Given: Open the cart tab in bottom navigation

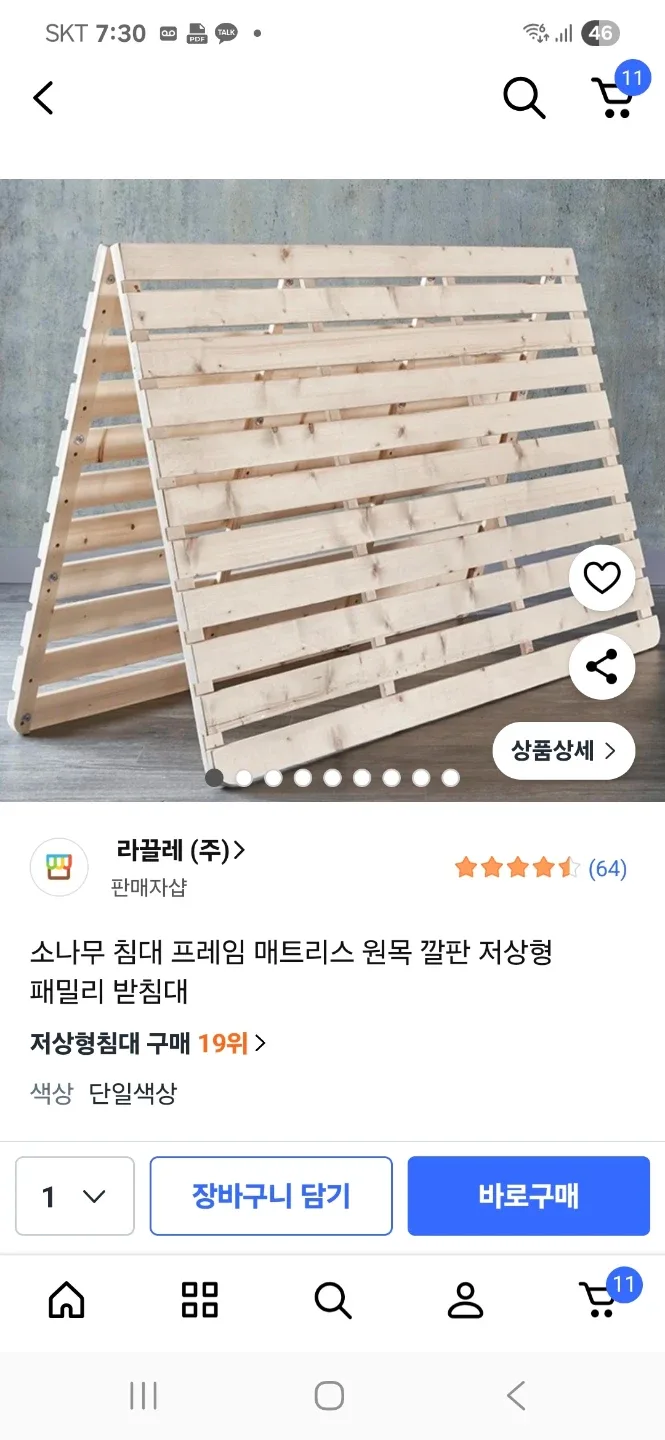Looking at the screenshot, I should pos(600,1300).
